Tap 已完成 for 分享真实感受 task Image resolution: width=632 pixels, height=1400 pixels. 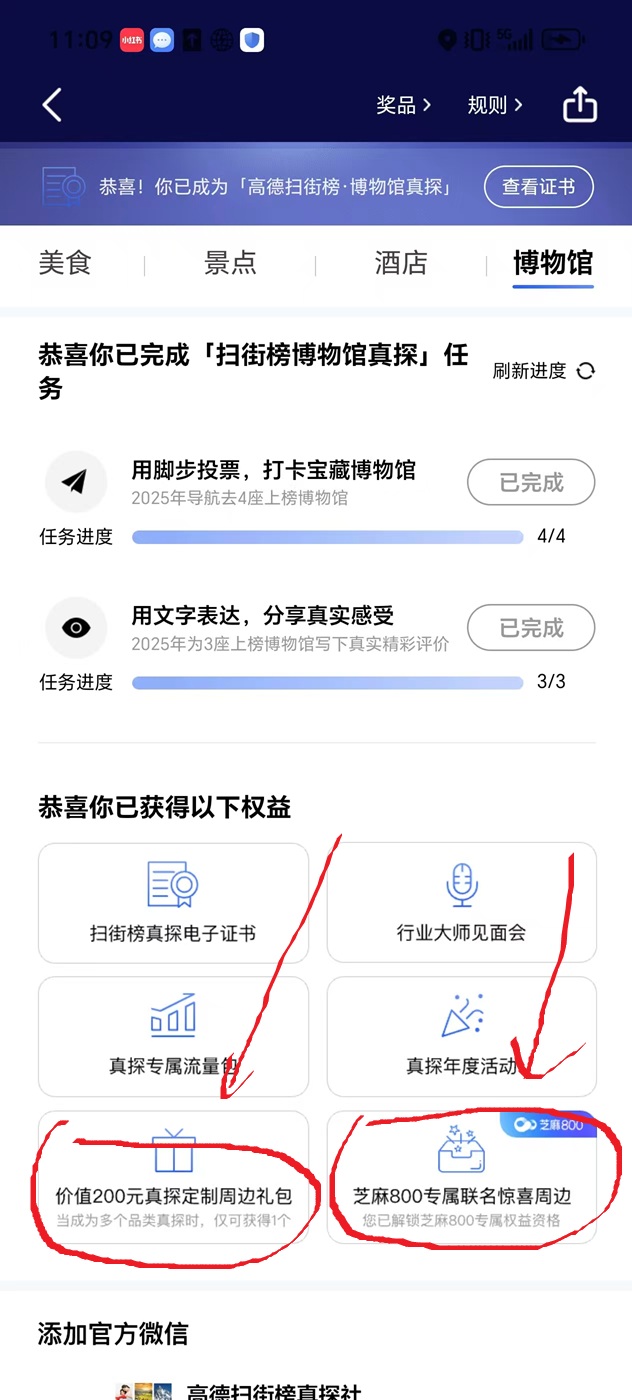[531, 628]
